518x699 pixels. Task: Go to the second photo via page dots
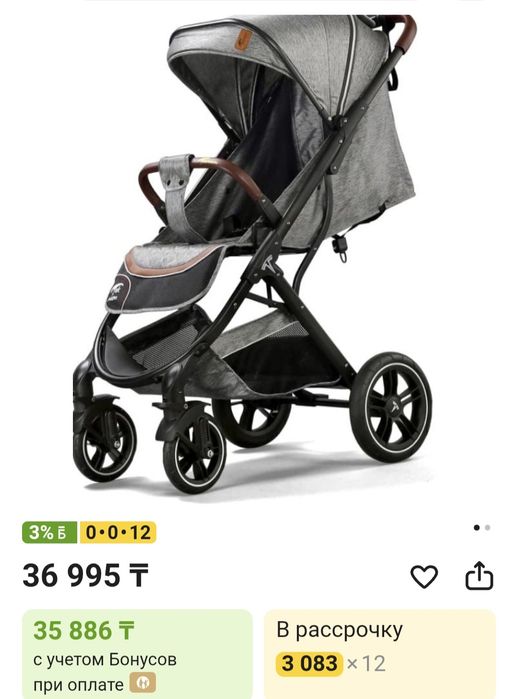pos(488,528)
